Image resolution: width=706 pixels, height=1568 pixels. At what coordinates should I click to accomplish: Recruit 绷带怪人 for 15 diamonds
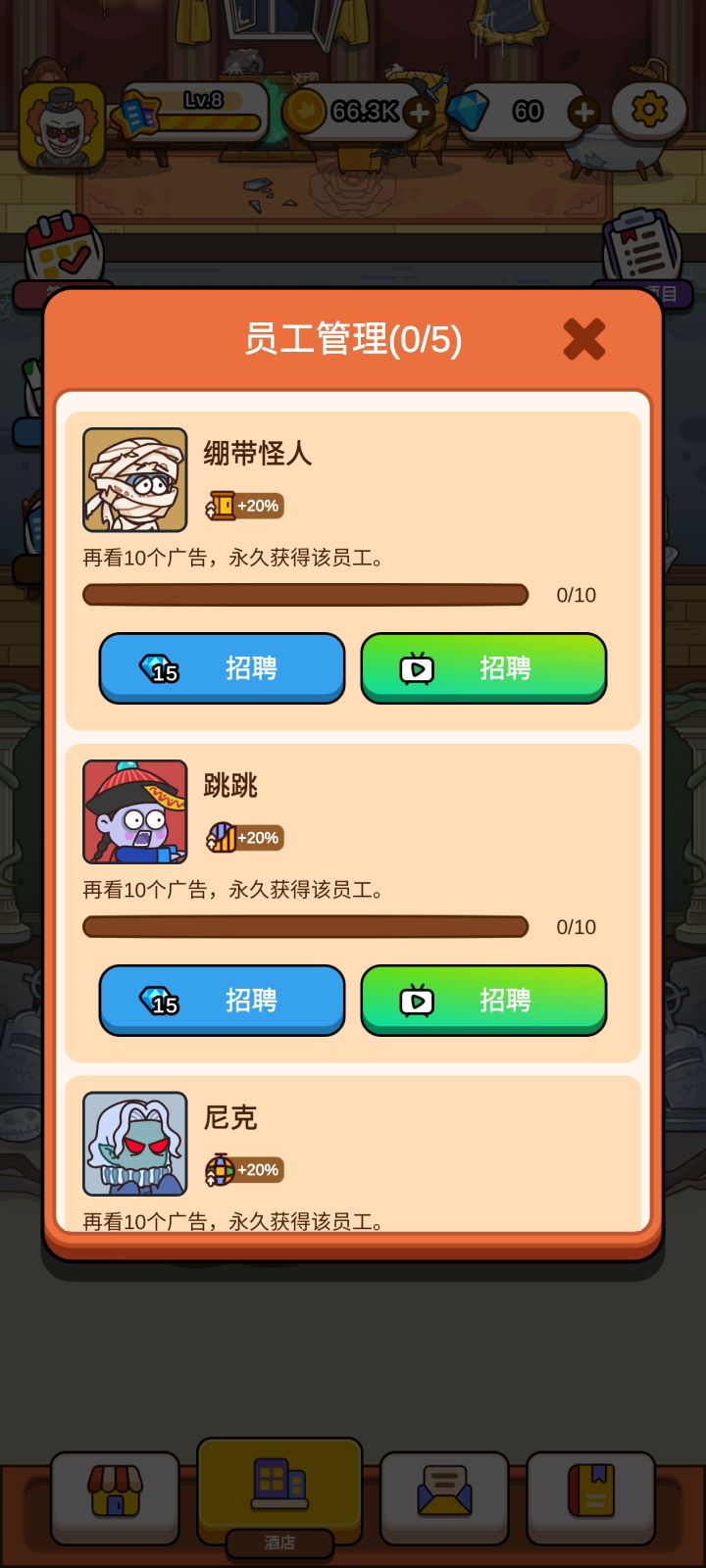pyautogui.click(x=222, y=667)
